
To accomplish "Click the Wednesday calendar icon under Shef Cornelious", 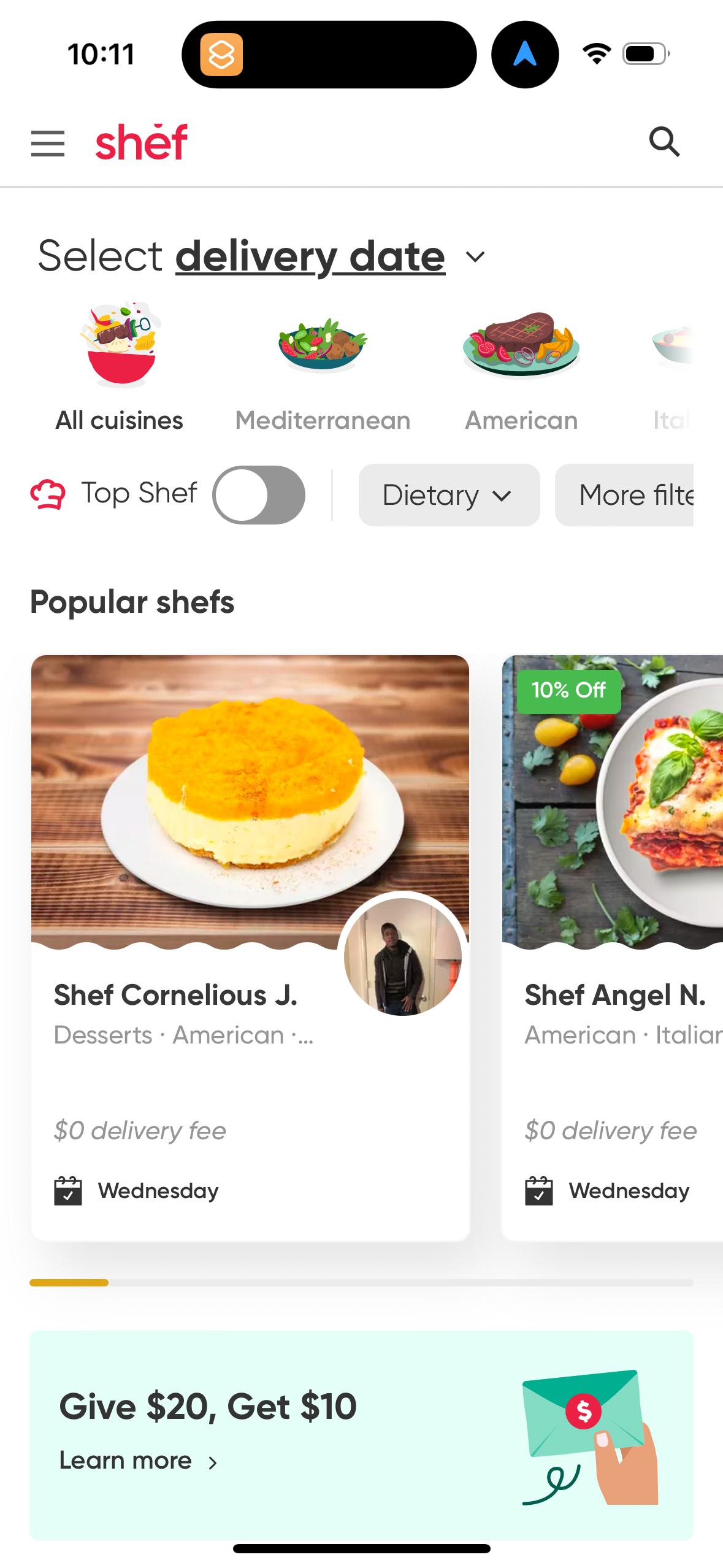I will (x=68, y=1190).
